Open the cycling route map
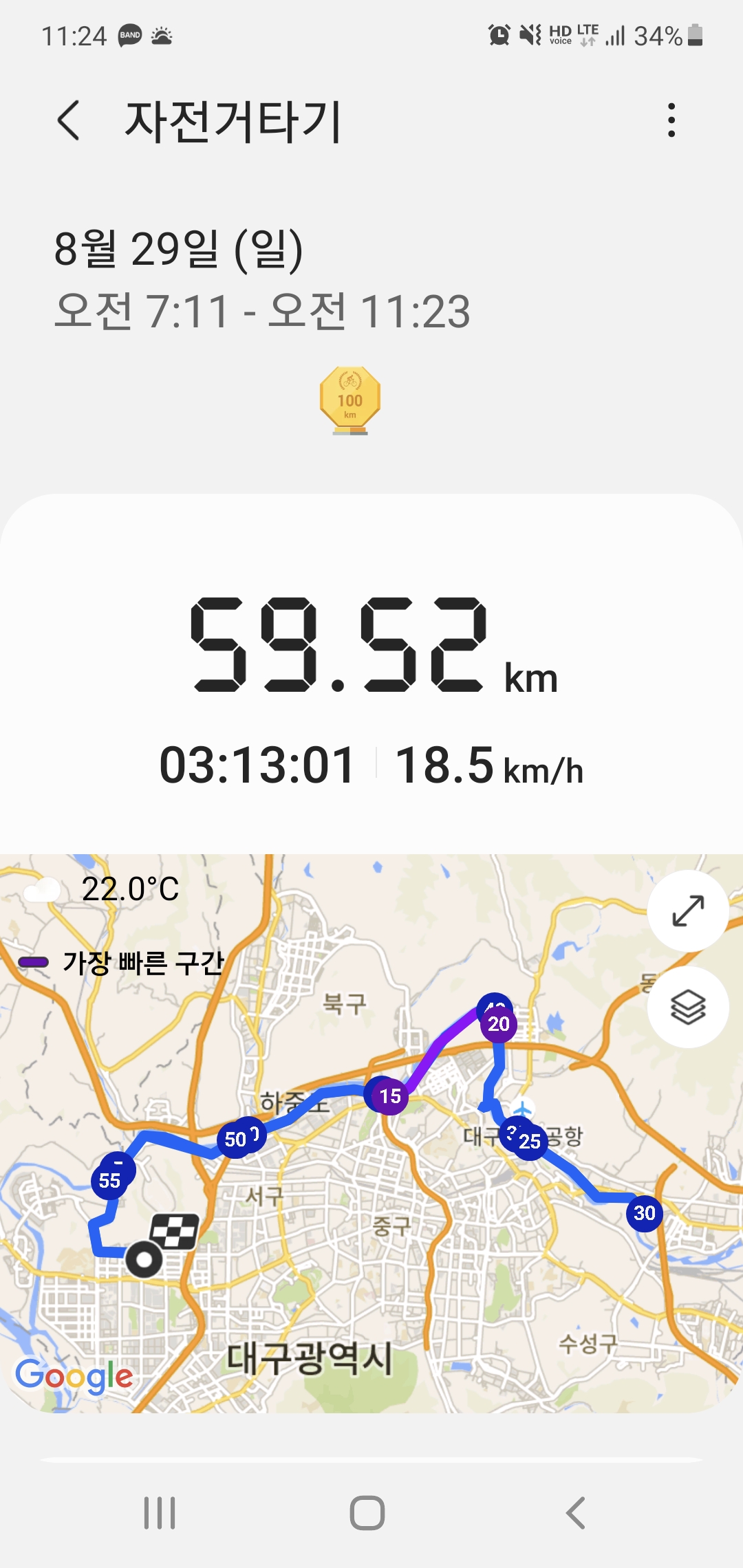743x1568 pixels. 371,1133
